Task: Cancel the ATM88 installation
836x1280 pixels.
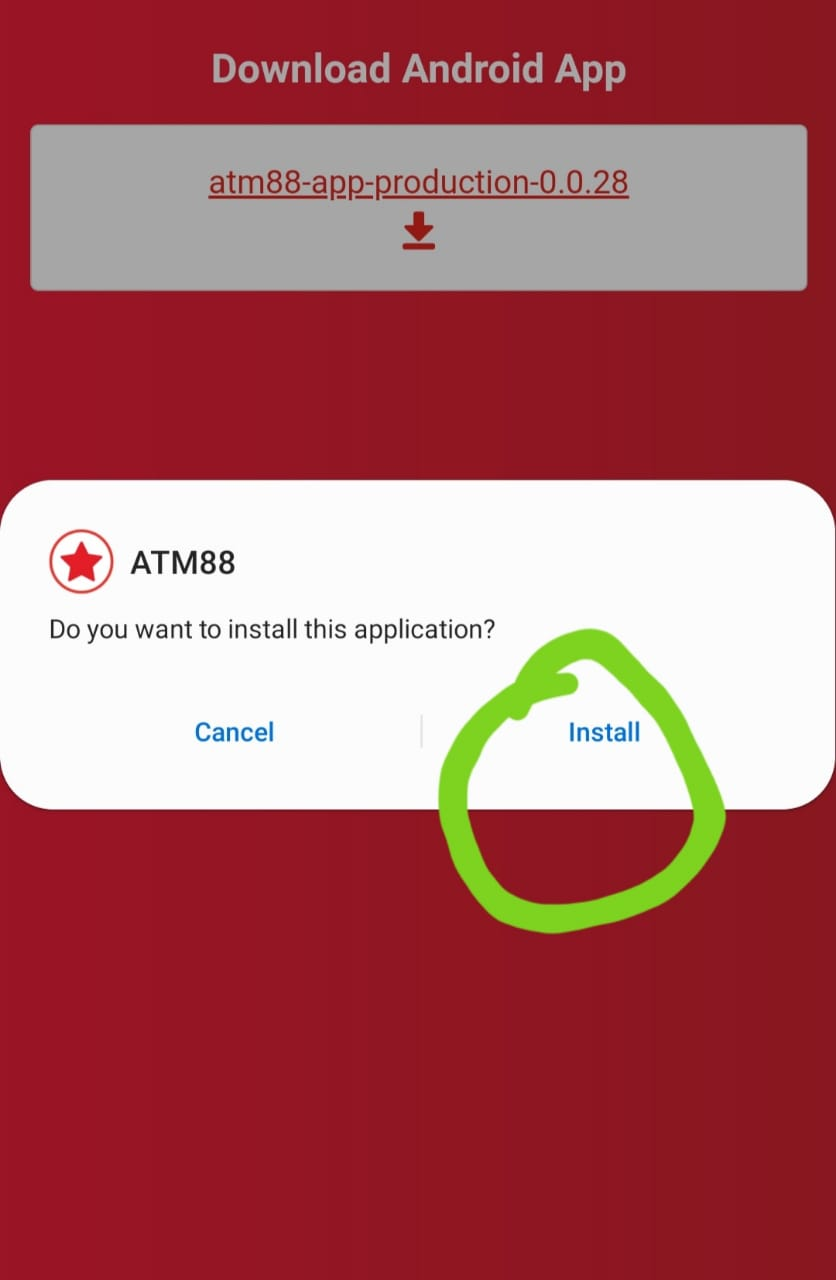Action: click(x=234, y=732)
